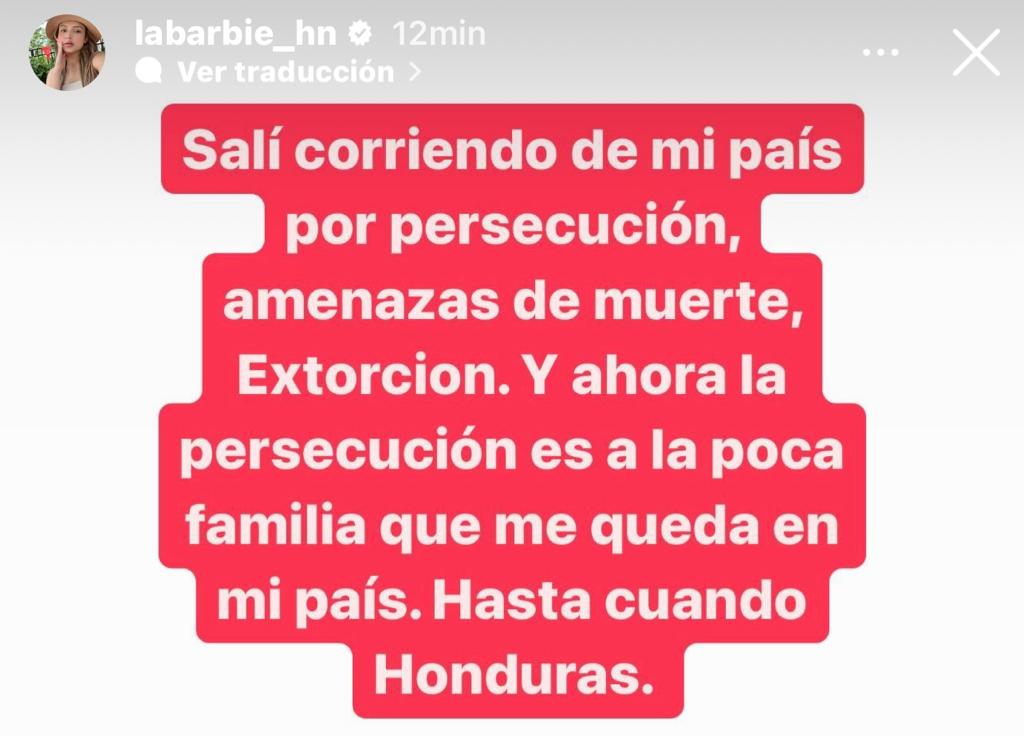Close the story viewer

tap(976, 53)
